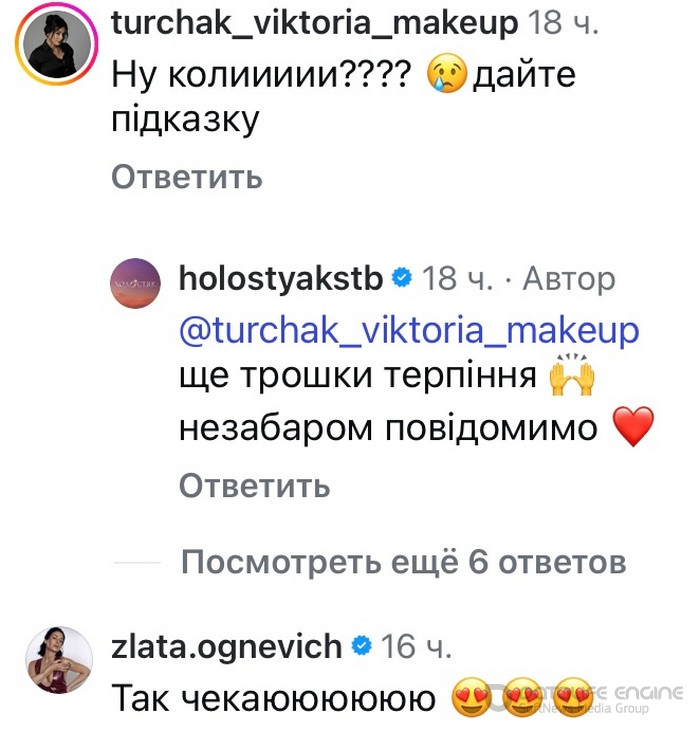Reply to holostyakstb's comment
The width and height of the screenshot is (700, 732).
(x=254, y=486)
